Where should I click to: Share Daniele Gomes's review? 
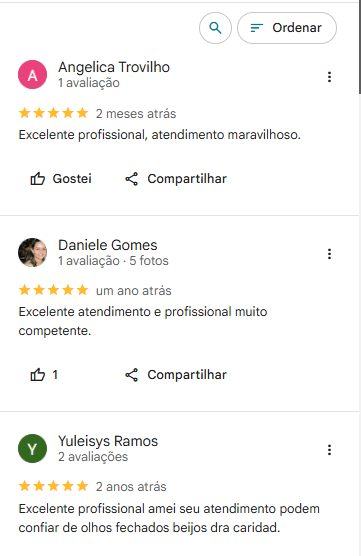click(x=176, y=375)
